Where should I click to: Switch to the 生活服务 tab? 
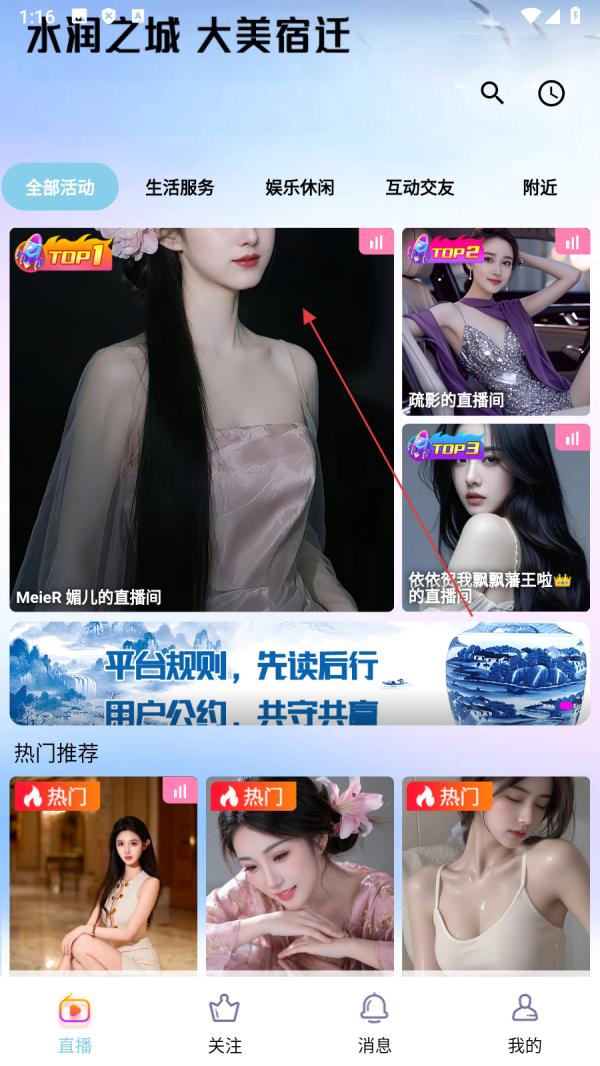coord(180,187)
